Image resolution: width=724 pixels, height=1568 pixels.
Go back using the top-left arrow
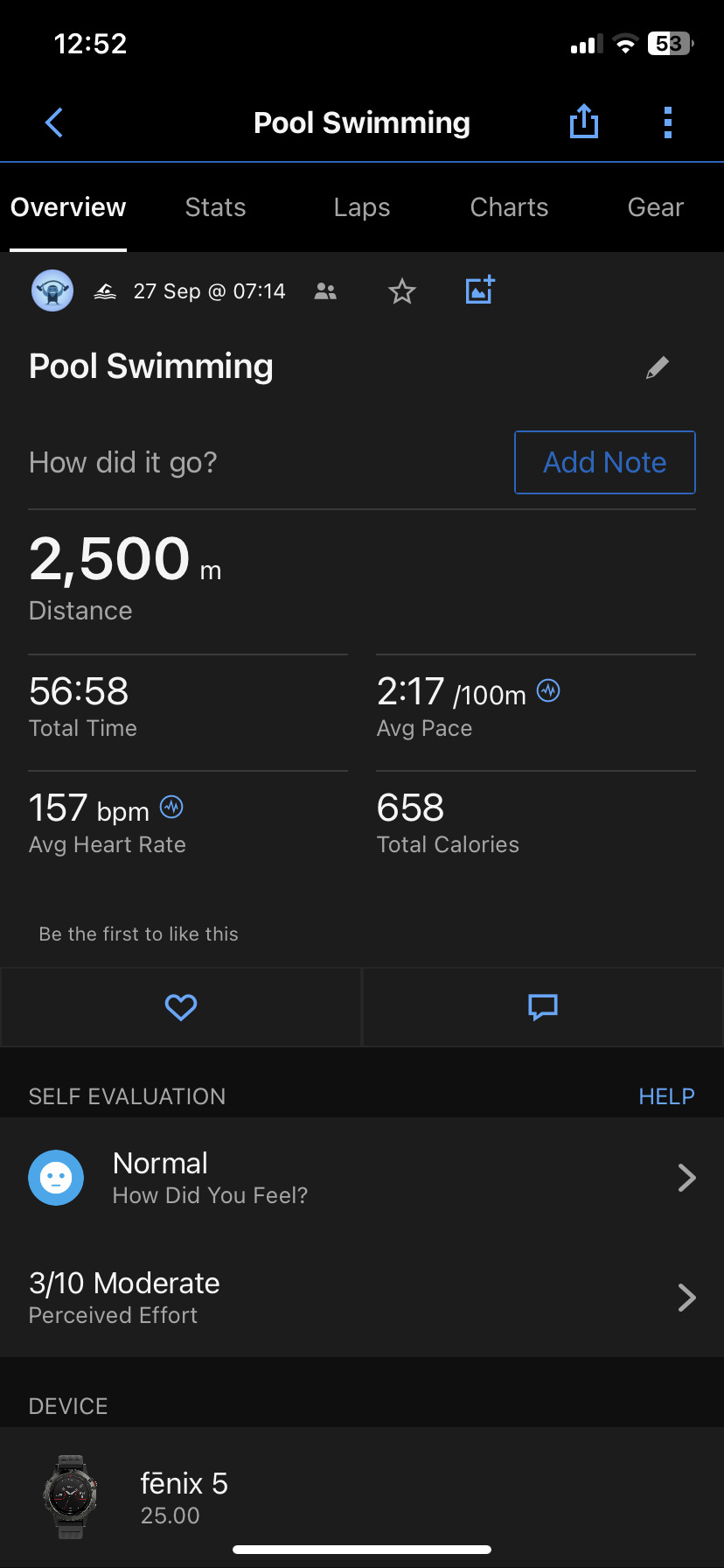coord(54,122)
